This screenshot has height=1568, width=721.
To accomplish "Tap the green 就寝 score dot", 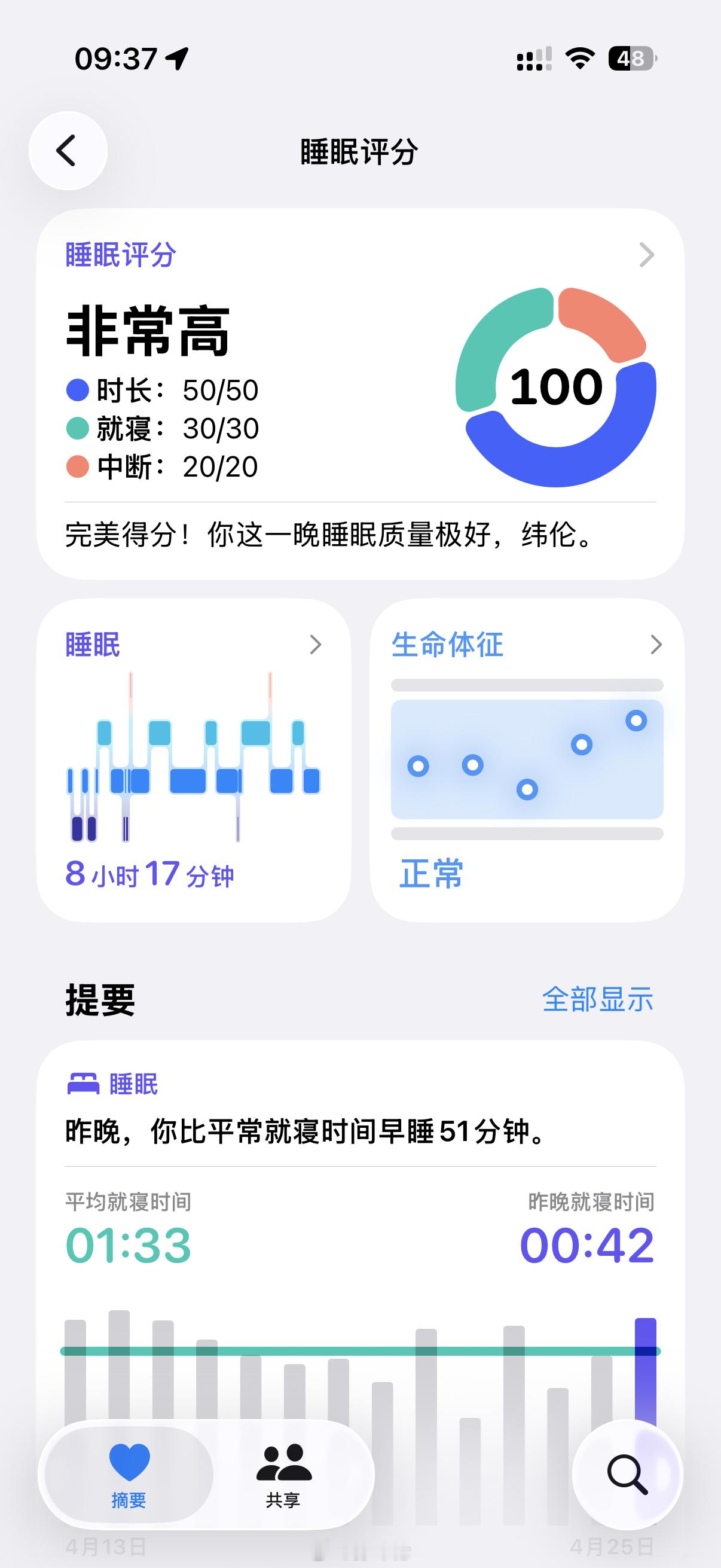I will [x=77, y=428].
